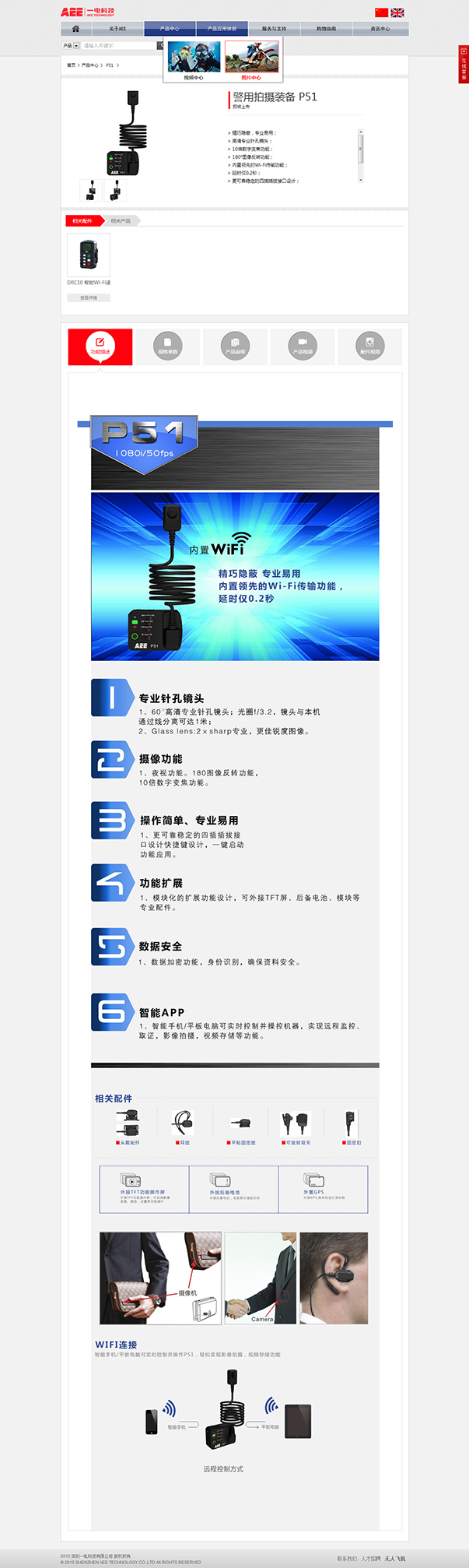Viewport: 469px width, 1568px height.
Task: Switch to 产品视频 tab
Action: (303, 346)
